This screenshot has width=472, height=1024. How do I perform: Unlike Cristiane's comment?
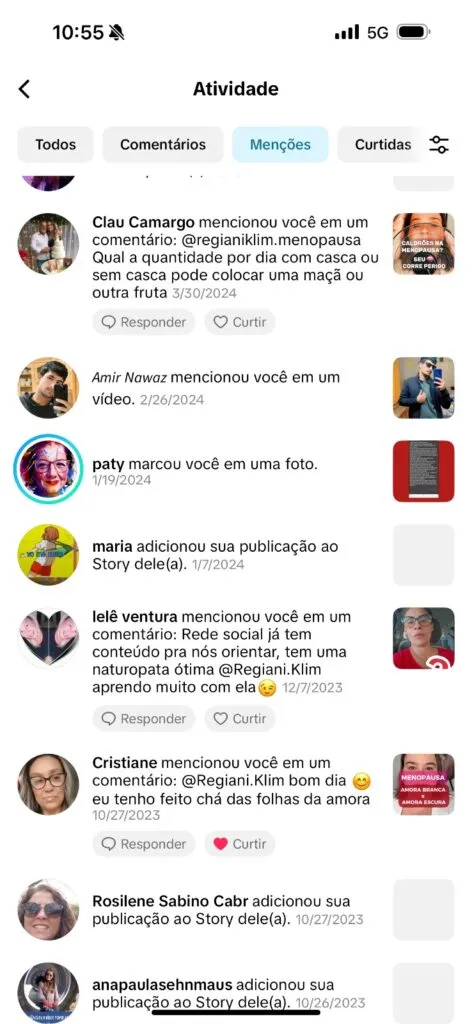[x=240, y=844]
